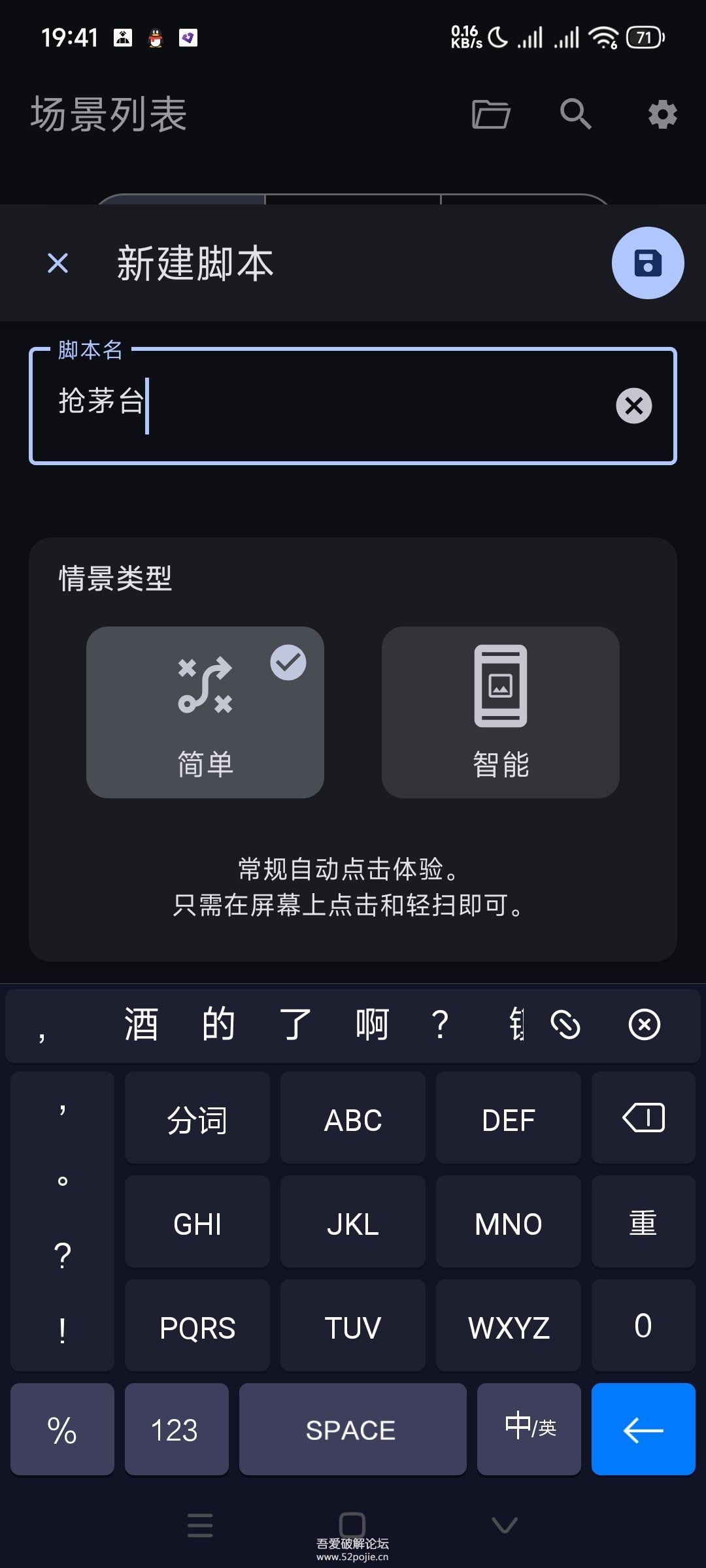Image resolution: width=706 pixels, height=1568 pixels.
Task: Pick the 酒 keyboard suggestion
Action: 141,1024
